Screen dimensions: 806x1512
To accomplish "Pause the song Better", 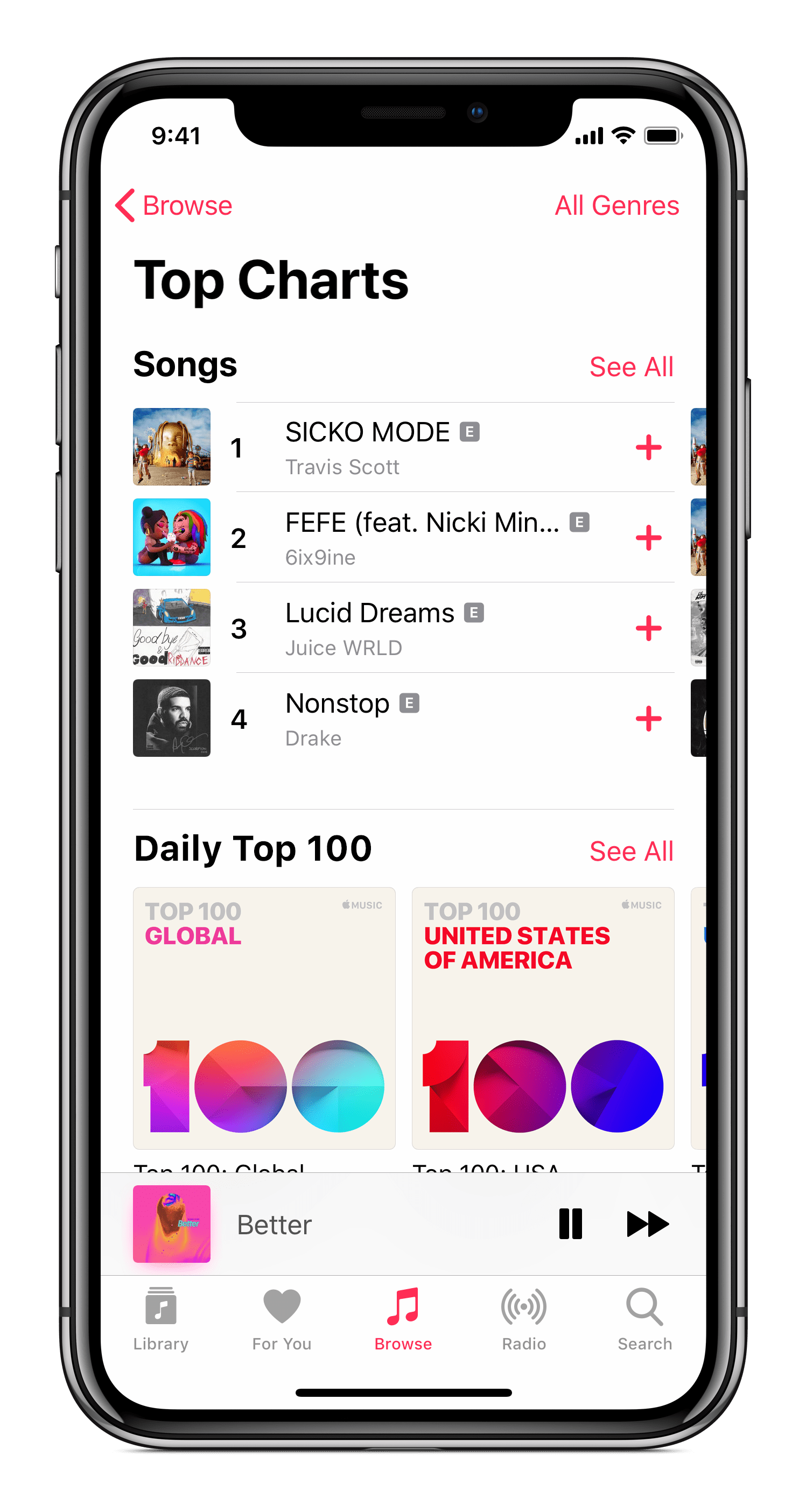I will pos(570,1224).
